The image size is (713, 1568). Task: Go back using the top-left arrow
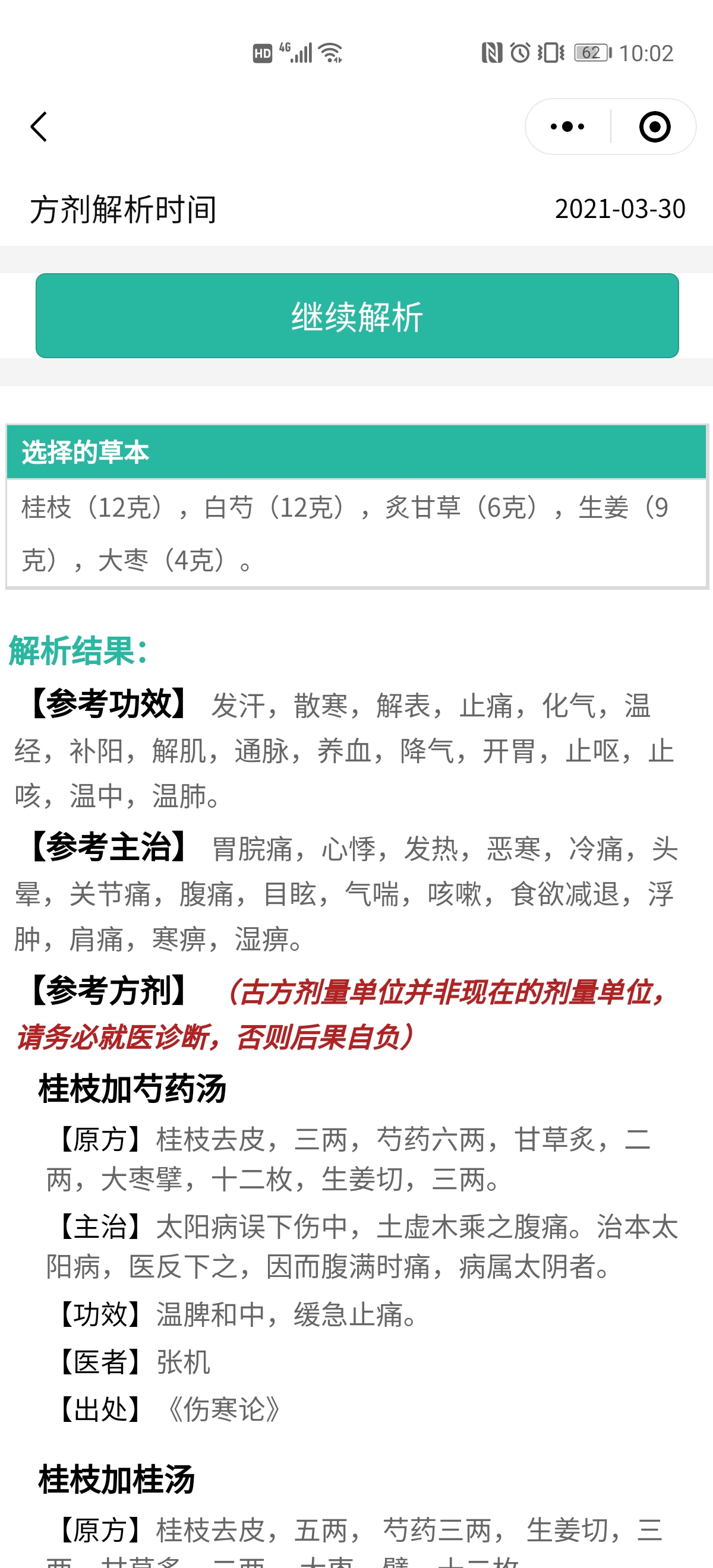click(x=39, y=127)
